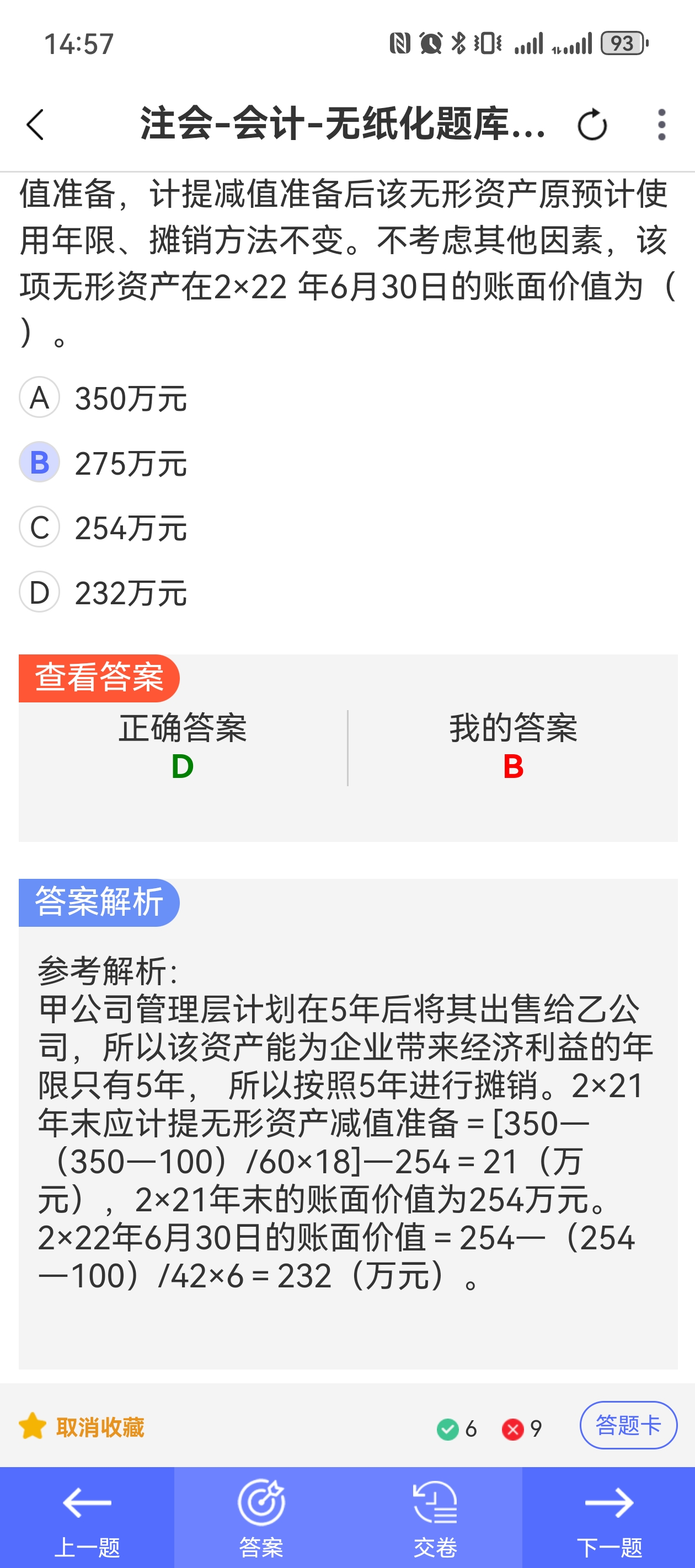Choose option D 232万元
695x1568 pixels.
[x=104, y=592]
